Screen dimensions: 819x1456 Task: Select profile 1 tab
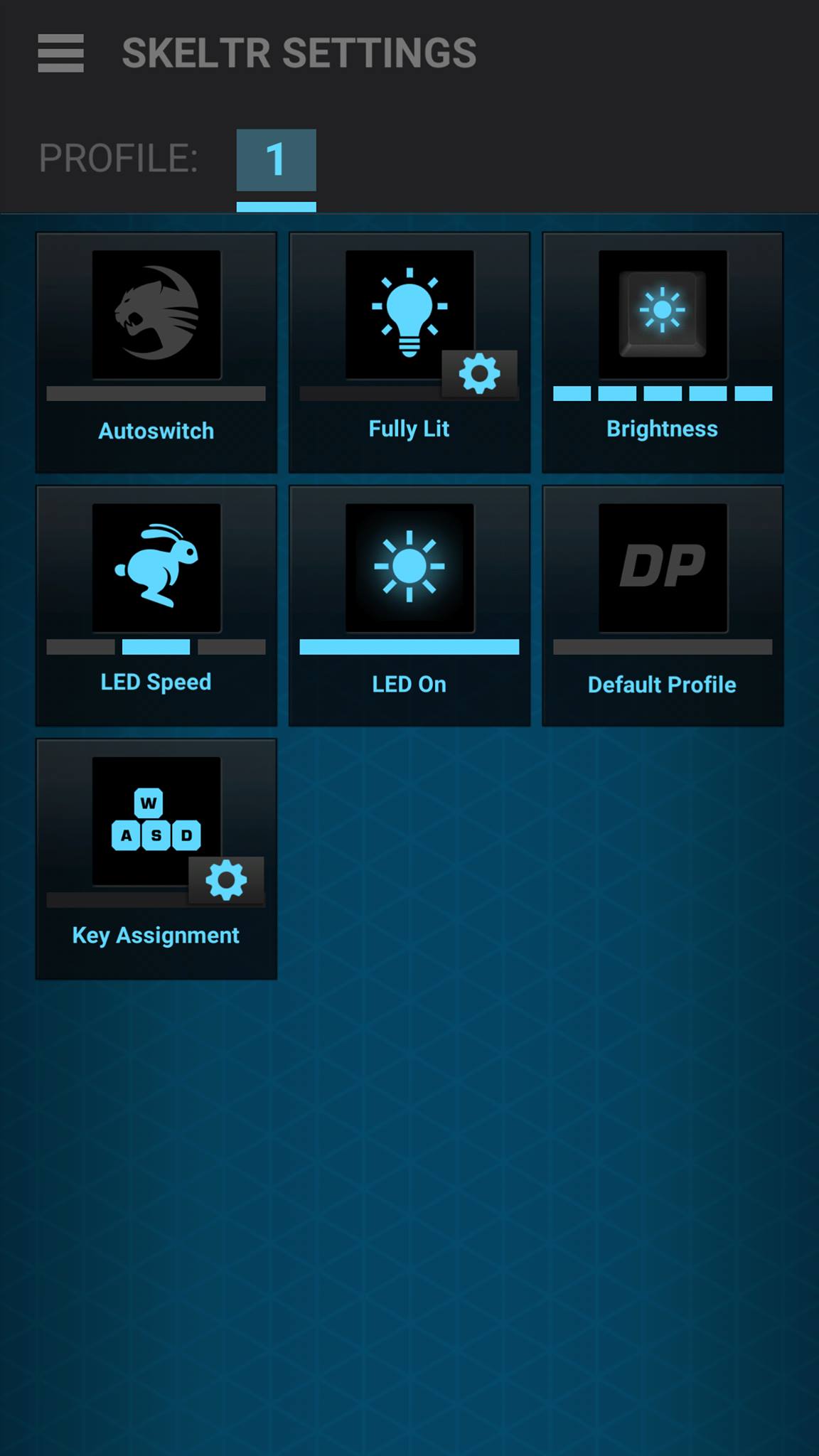tap(276, 160)
